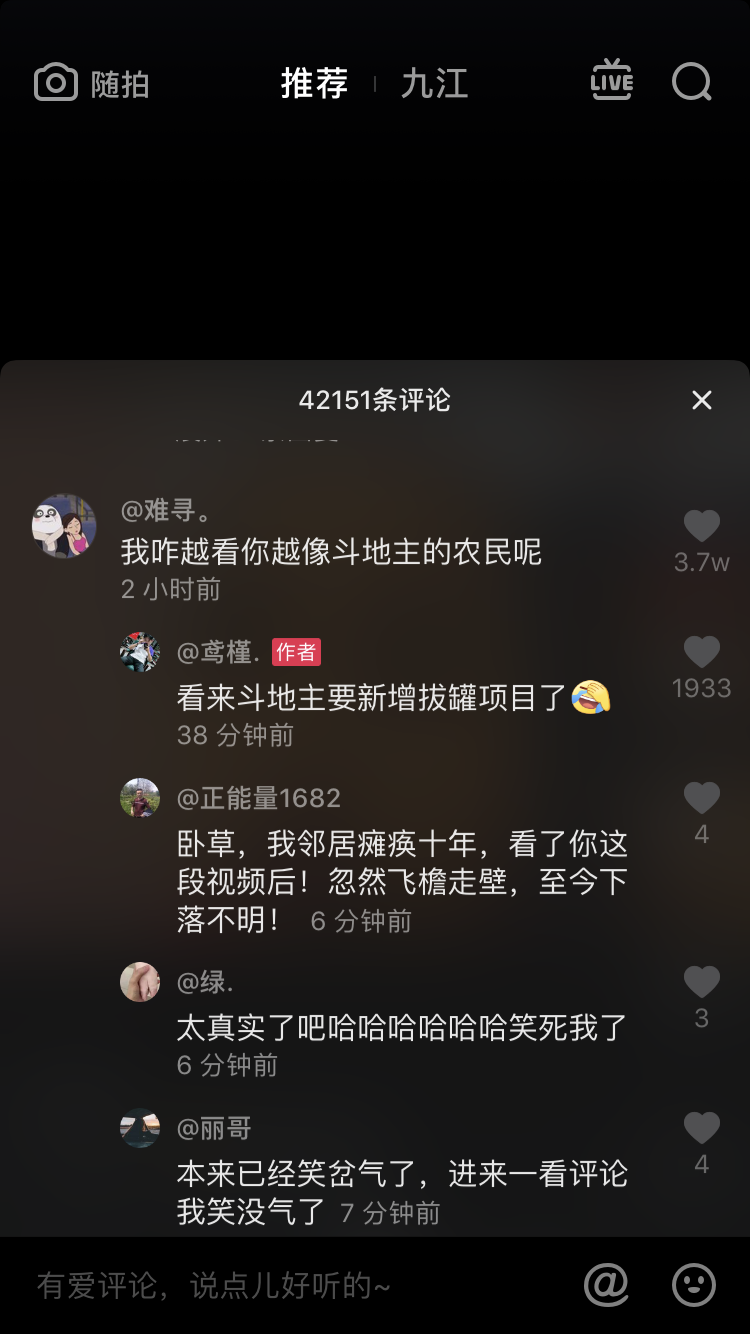Visit the author @鸢槿. username
The image size is (750, 1334).
pyautogui.click(x=218, y=653)
